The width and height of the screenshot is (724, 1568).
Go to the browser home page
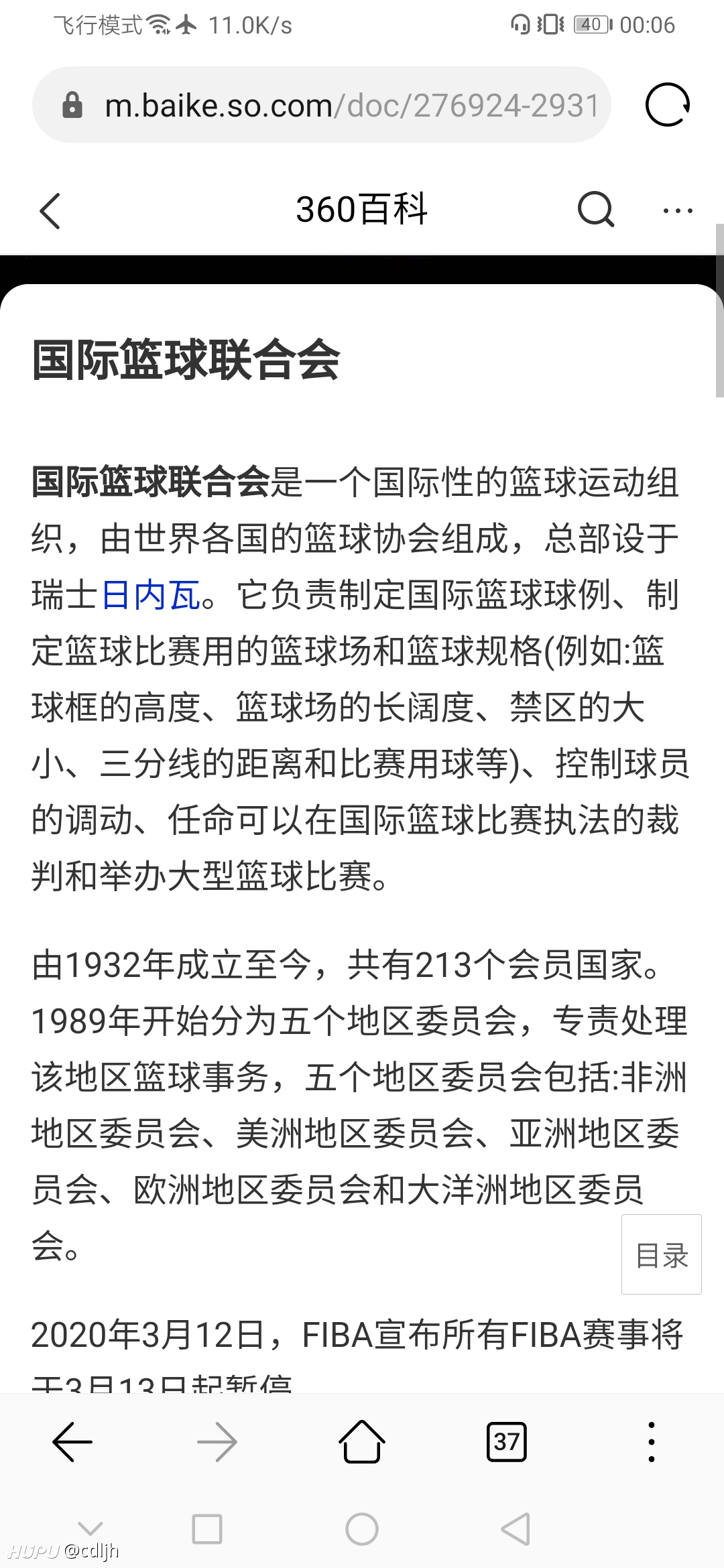click(x=362, y=1441)
